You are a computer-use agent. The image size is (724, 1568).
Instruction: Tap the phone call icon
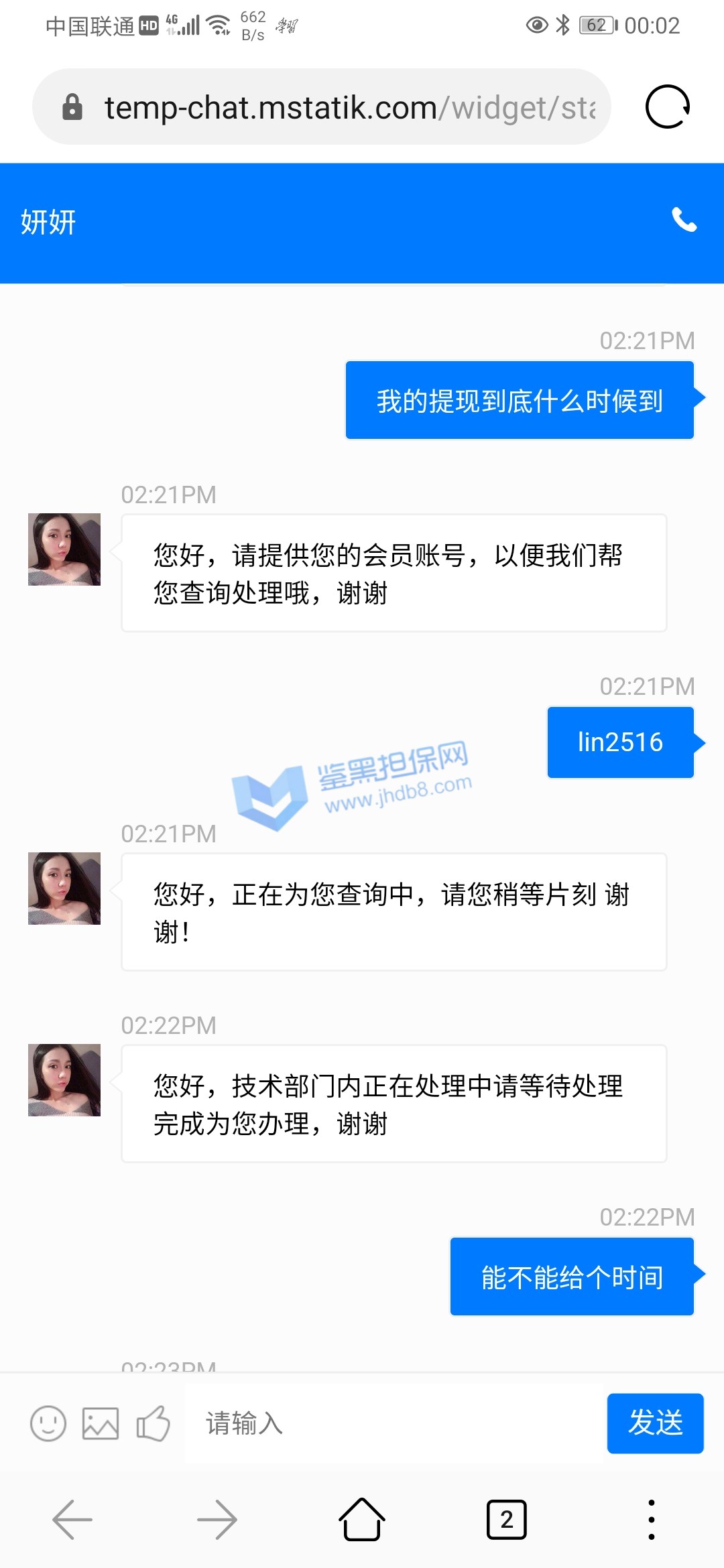tap(684, 220)
